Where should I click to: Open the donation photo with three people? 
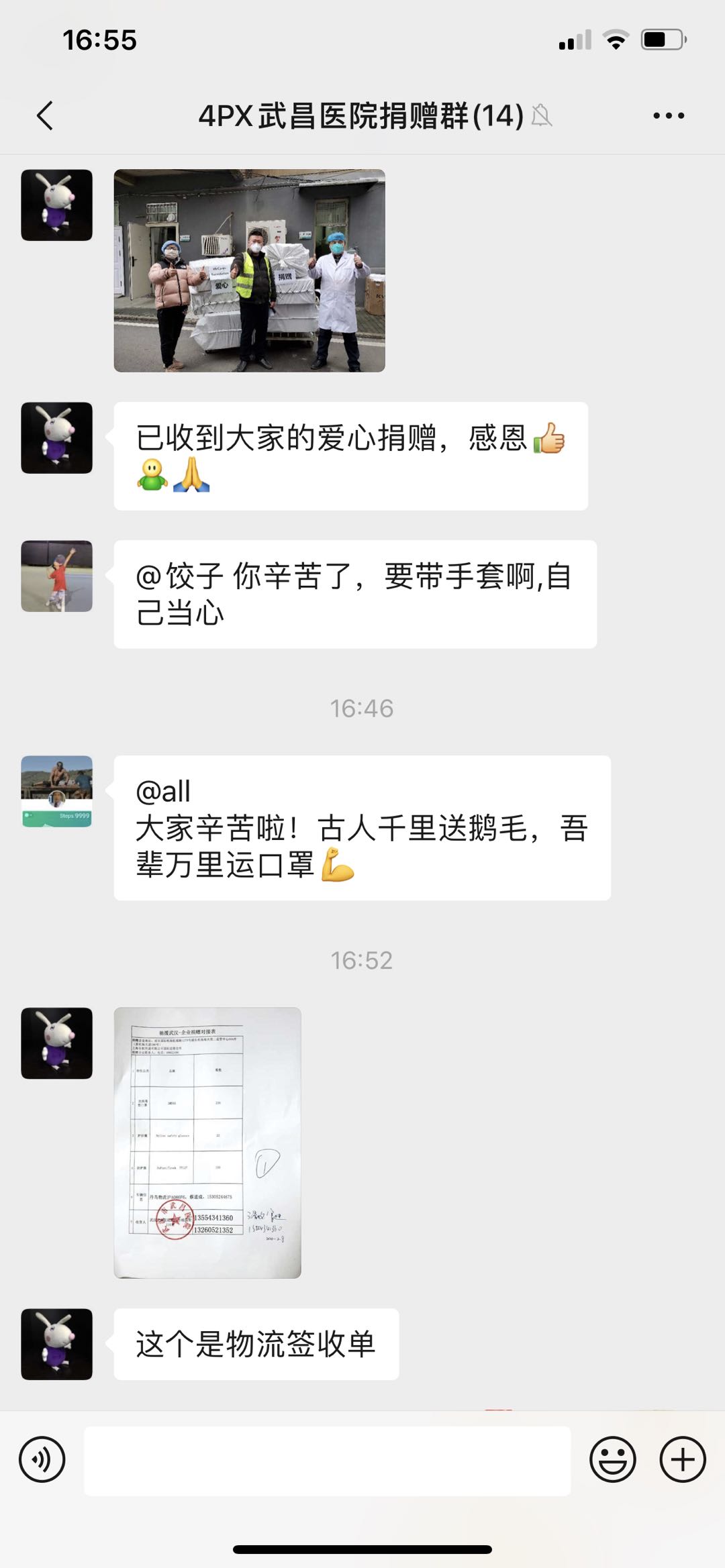pyautogui.click(x=250, y=270)
